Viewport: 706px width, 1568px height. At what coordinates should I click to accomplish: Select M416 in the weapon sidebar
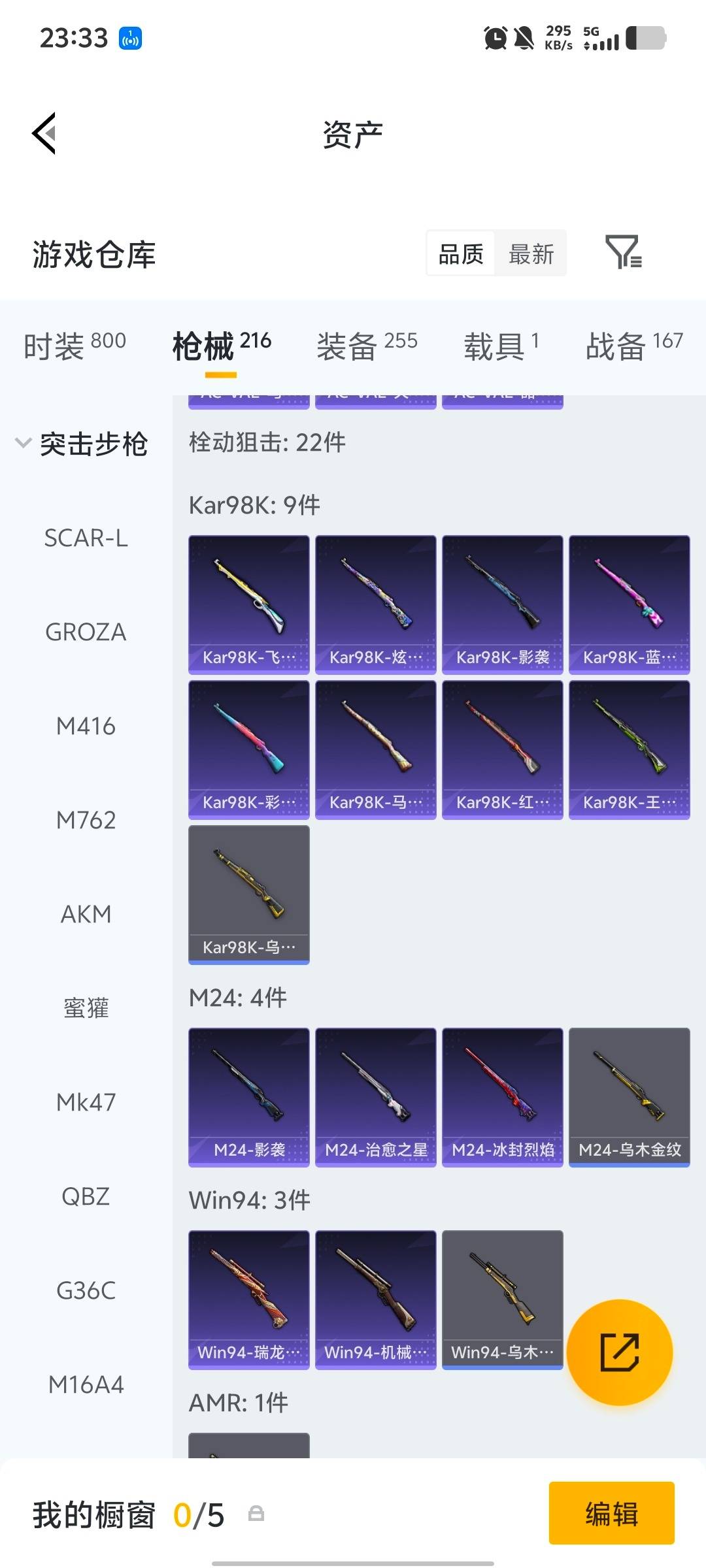[86, 726]
